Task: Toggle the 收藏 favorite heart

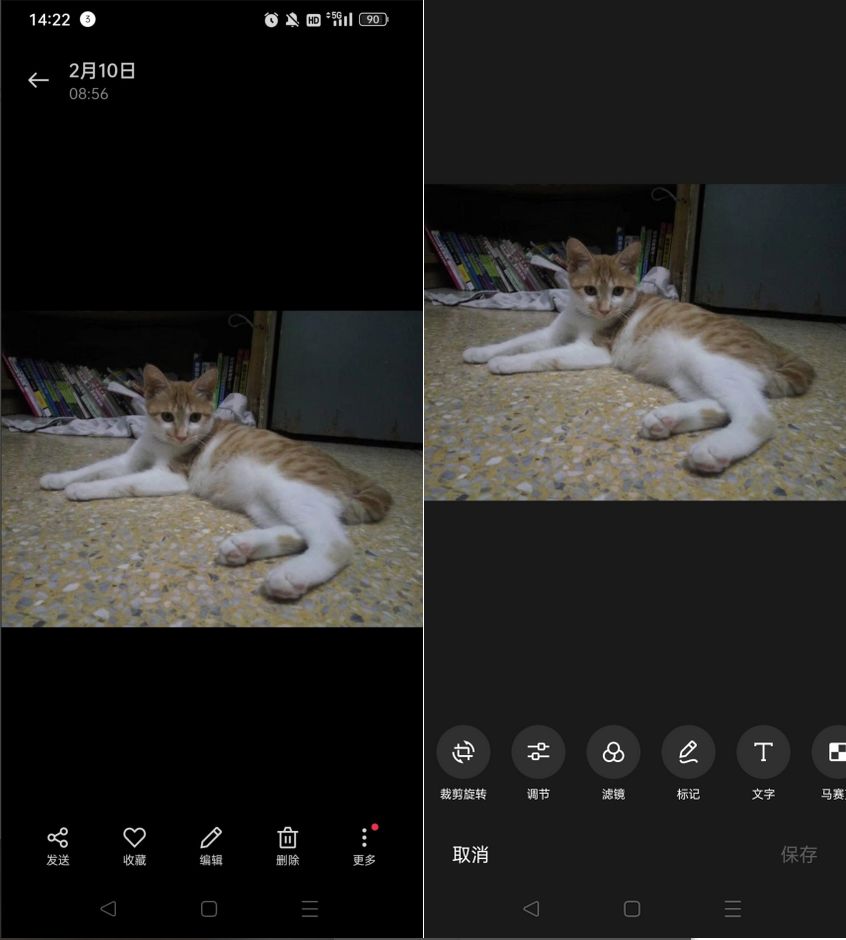Action: pyautogui.click(x=133, y=846)
